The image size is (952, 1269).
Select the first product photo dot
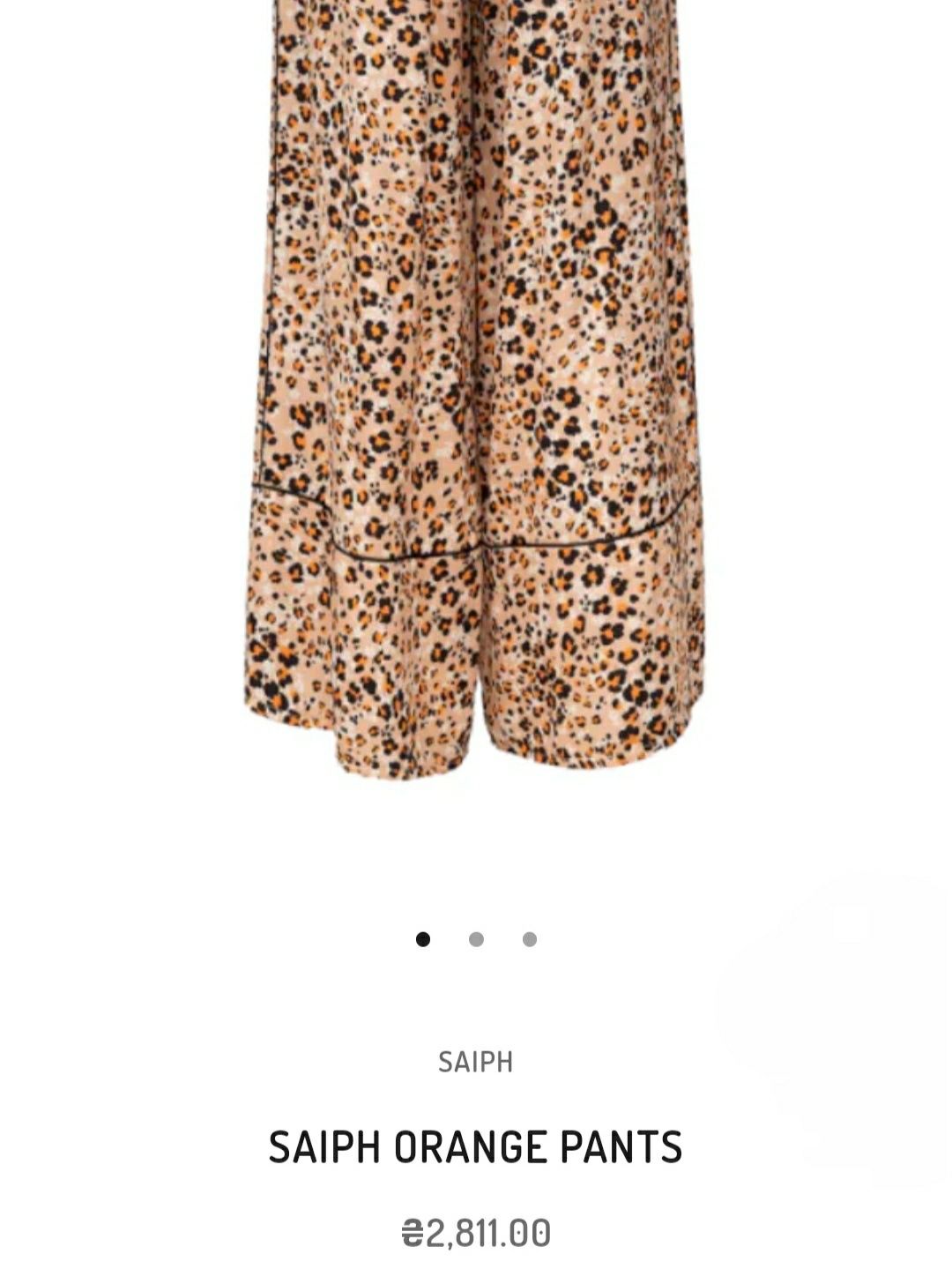[x=423, y=939]
